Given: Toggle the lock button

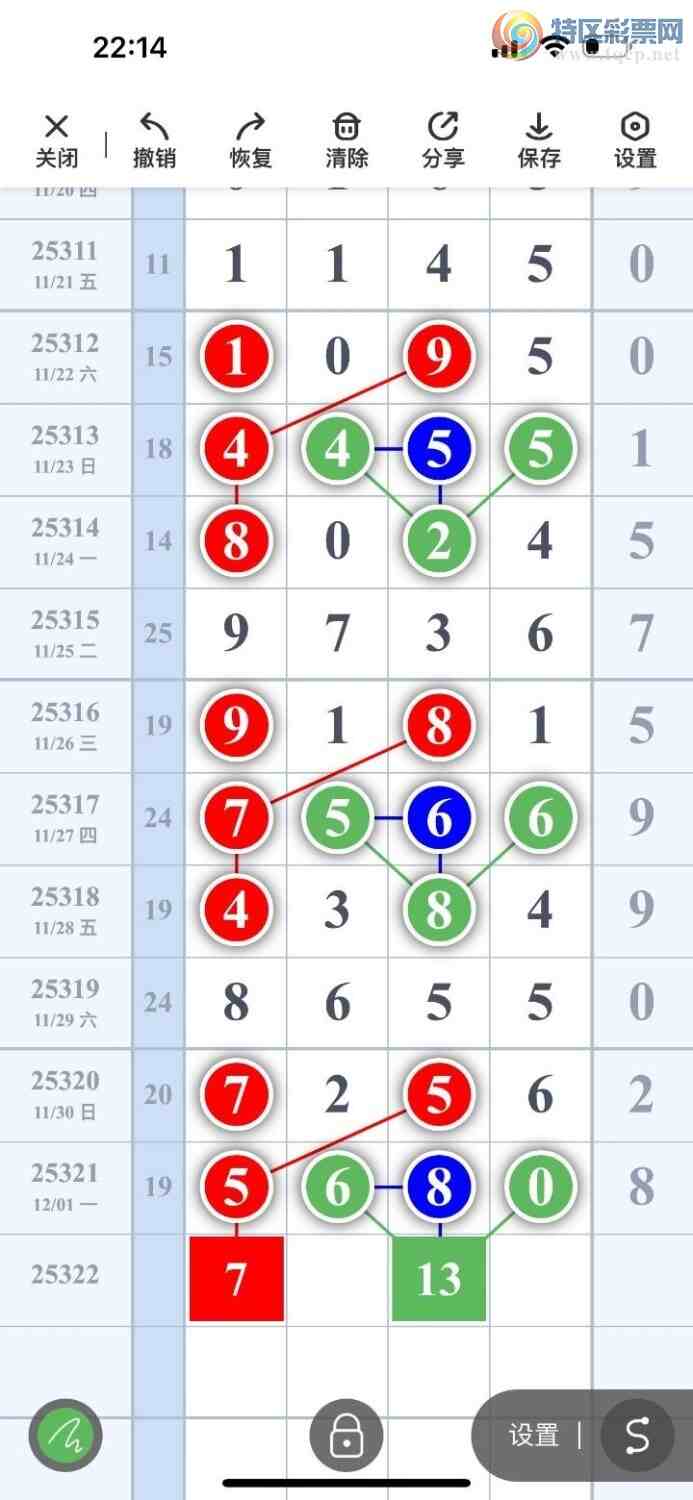Looking at the screenshot, I should point(346,1437).
